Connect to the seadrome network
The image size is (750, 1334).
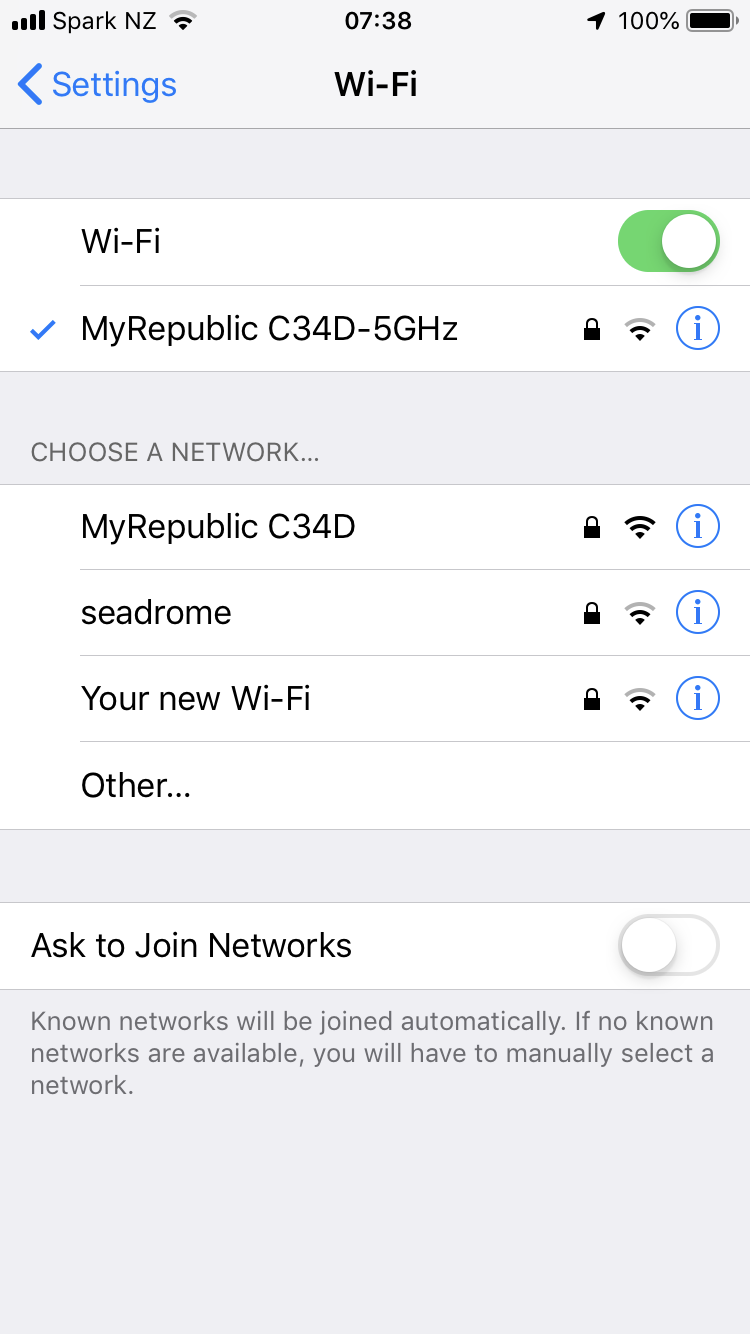click(375, 613)
